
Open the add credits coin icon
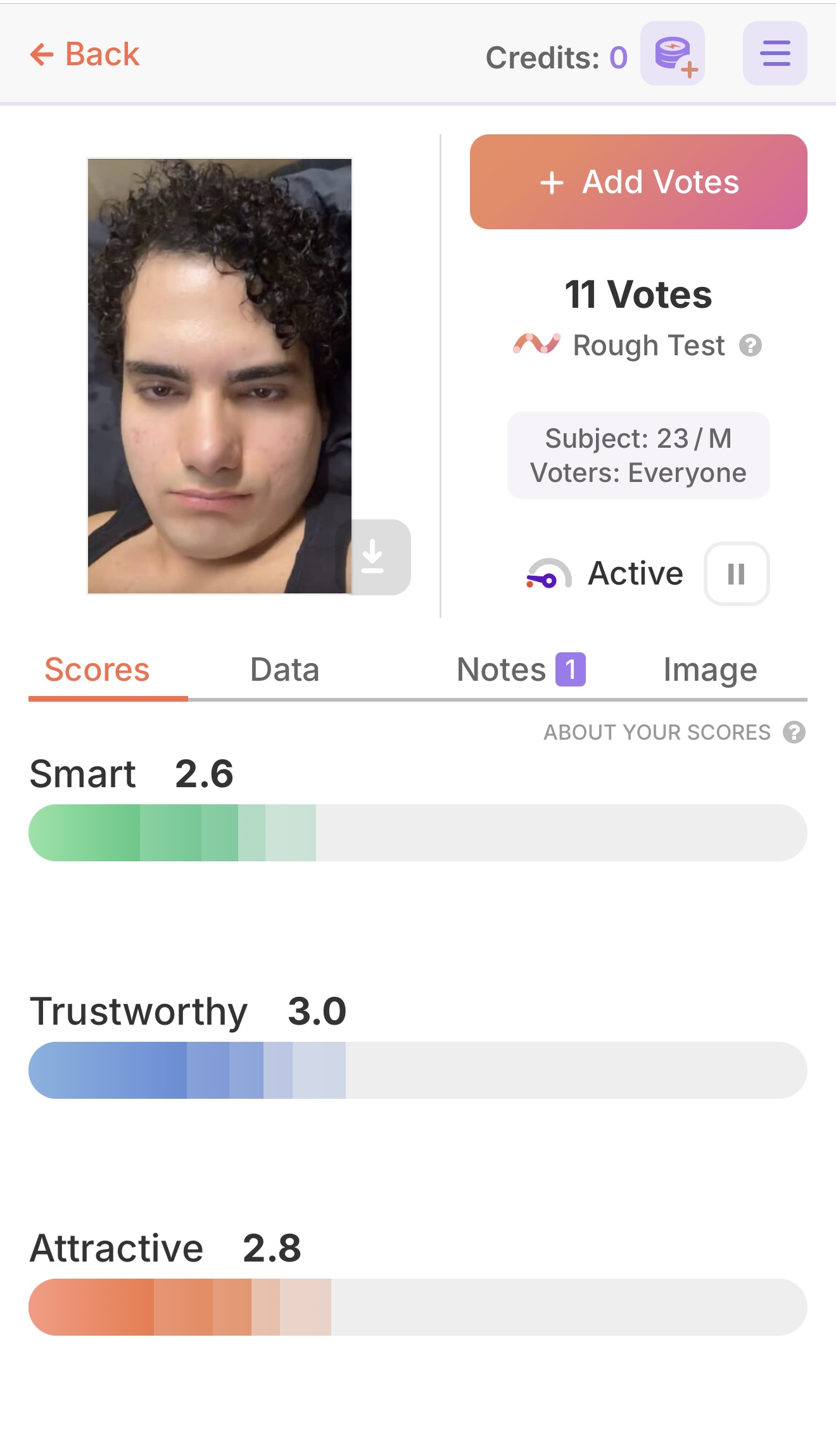click(x=673, y=54)
